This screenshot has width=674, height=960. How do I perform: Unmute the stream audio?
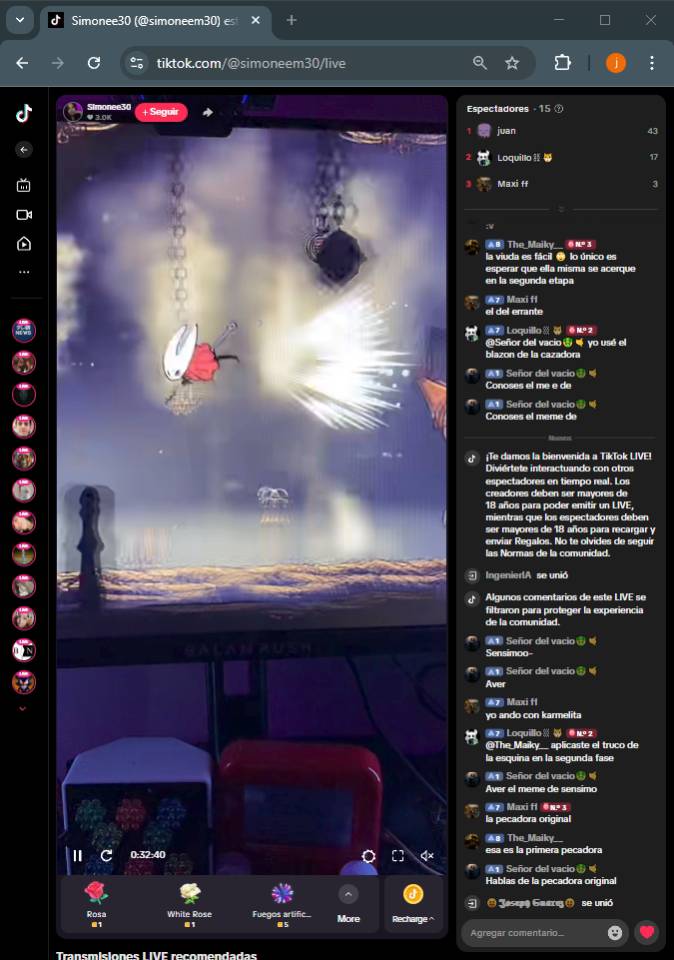(427, 856)
